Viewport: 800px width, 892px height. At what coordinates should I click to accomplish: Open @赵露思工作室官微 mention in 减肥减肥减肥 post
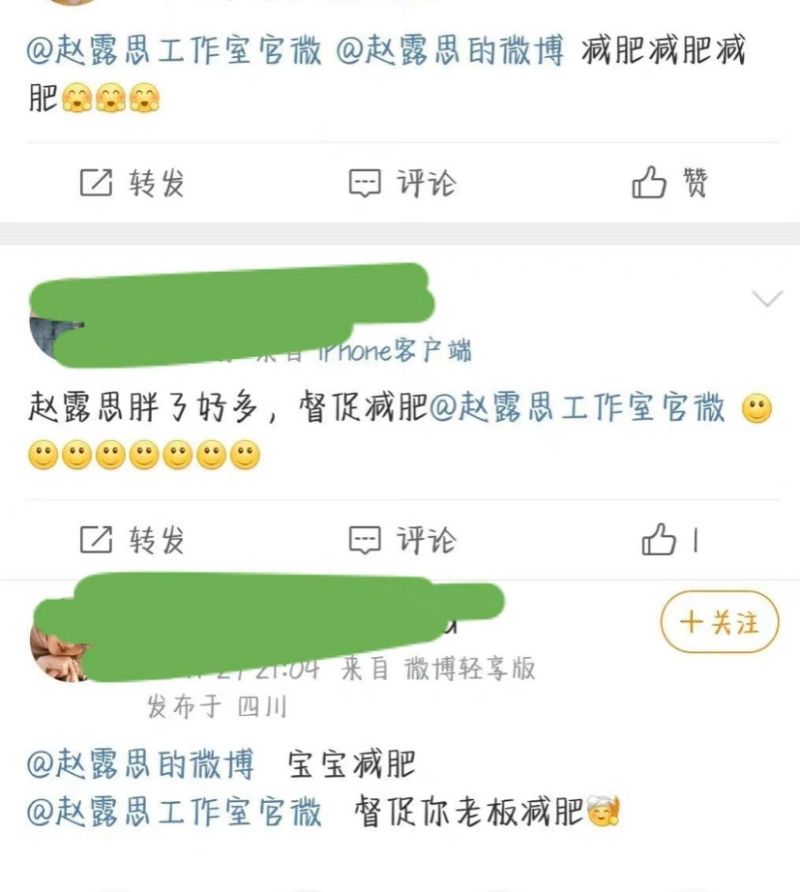coord(174,51)
